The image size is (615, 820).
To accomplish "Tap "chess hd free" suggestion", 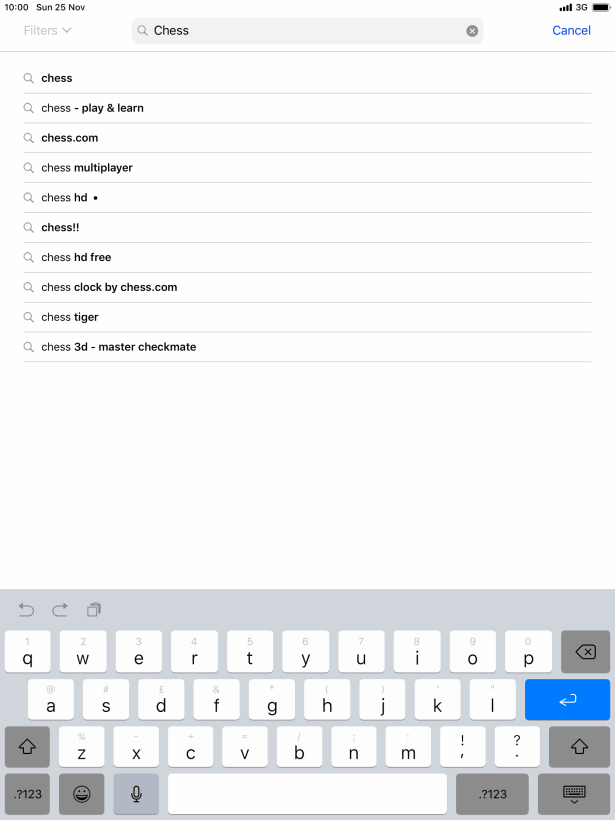I will pos(76,258).
